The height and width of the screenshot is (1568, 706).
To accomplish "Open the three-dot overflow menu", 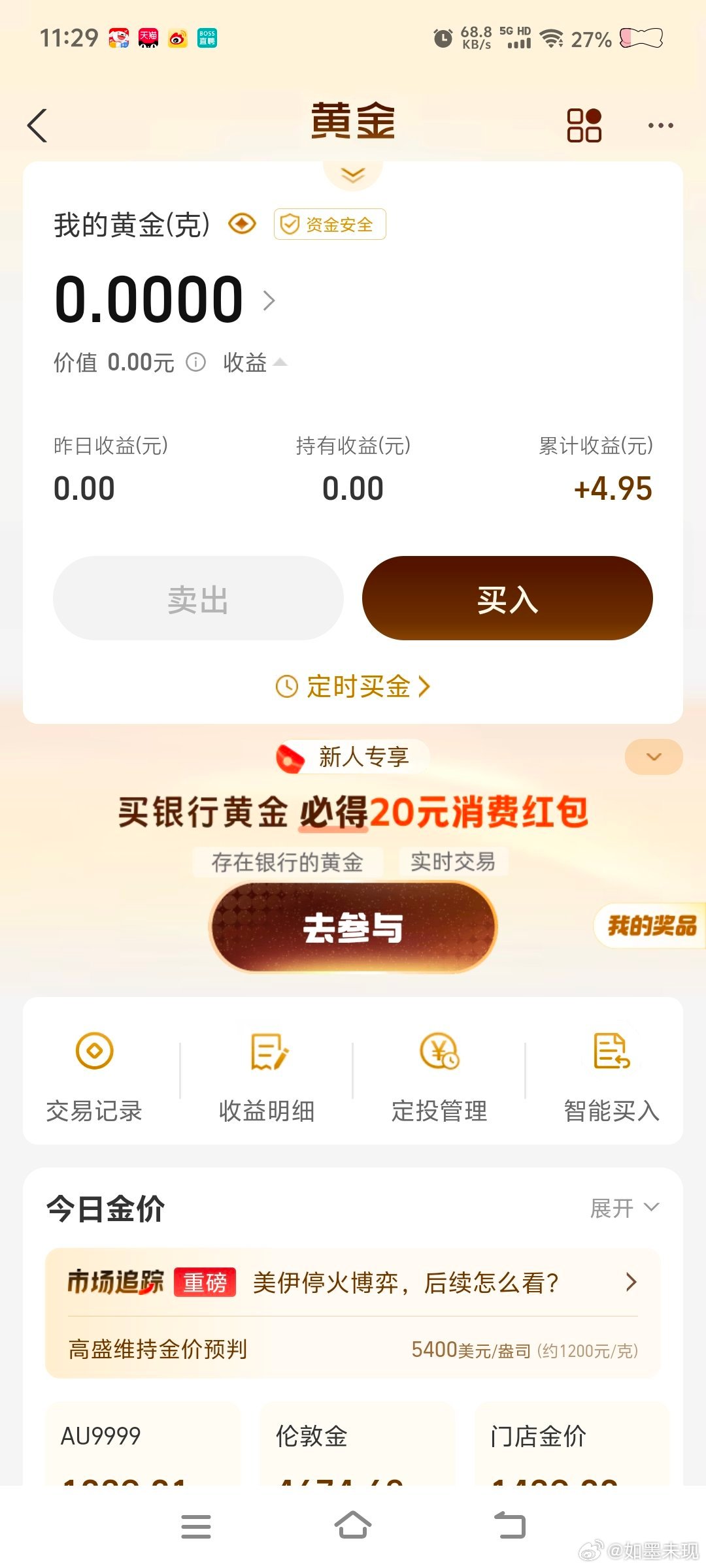I will 660,125.
